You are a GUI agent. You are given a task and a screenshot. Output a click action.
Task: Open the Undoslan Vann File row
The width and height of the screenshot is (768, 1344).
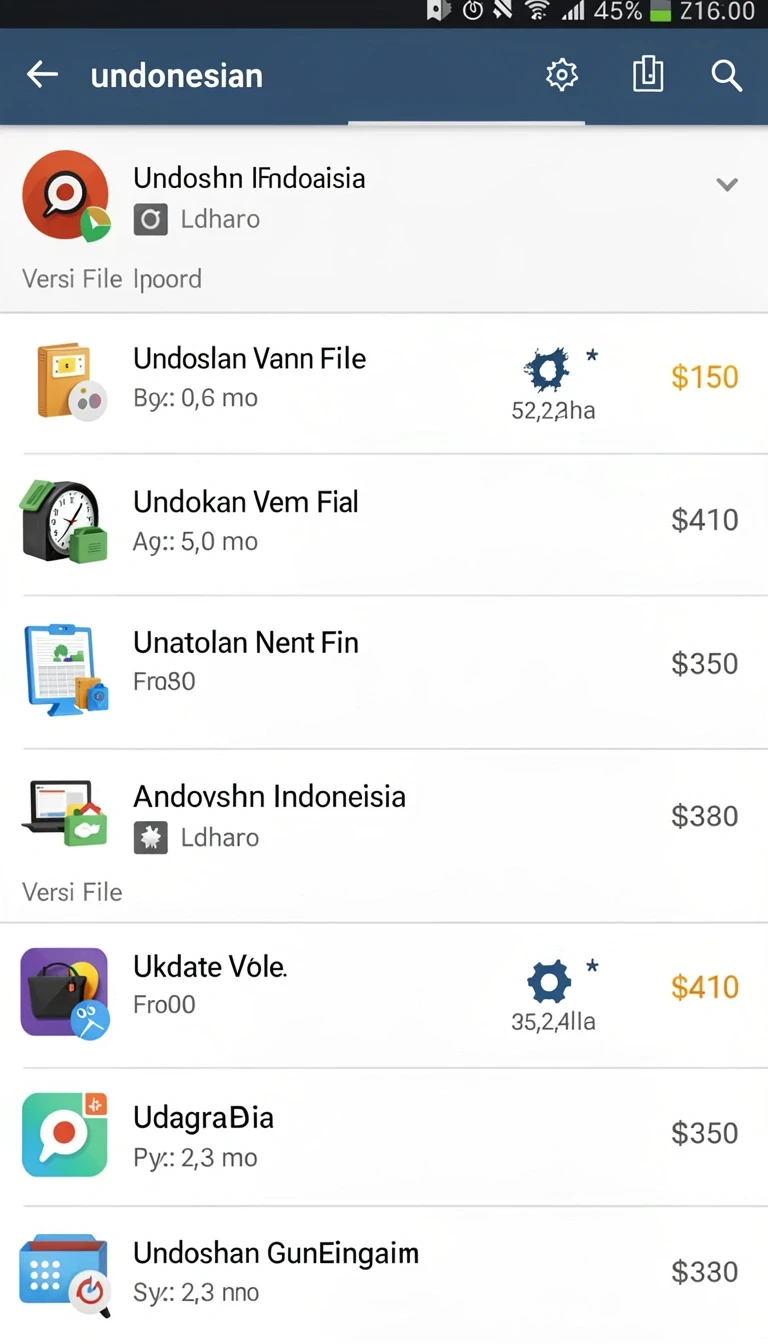click(x=384, y=383)
